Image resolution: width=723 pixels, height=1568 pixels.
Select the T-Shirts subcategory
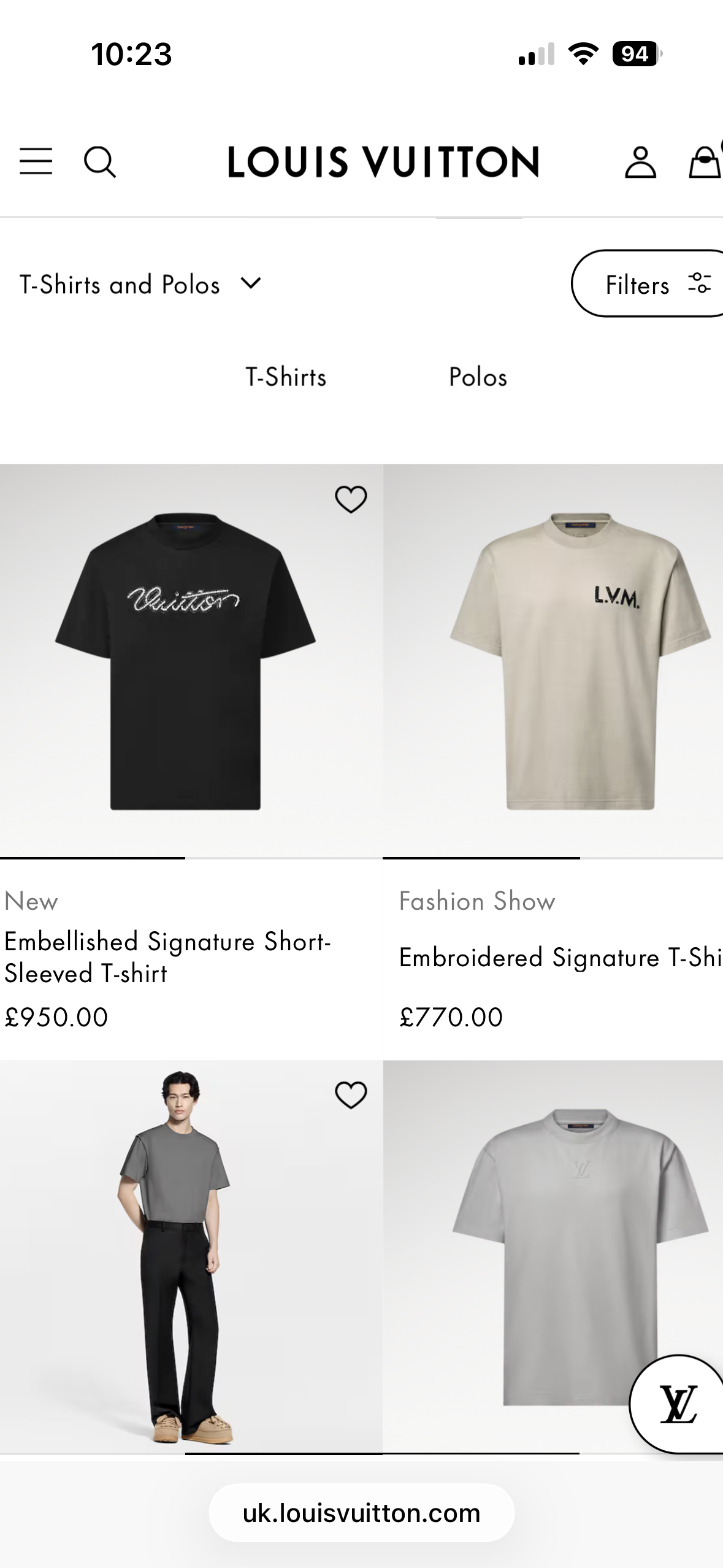click(286, 377)
